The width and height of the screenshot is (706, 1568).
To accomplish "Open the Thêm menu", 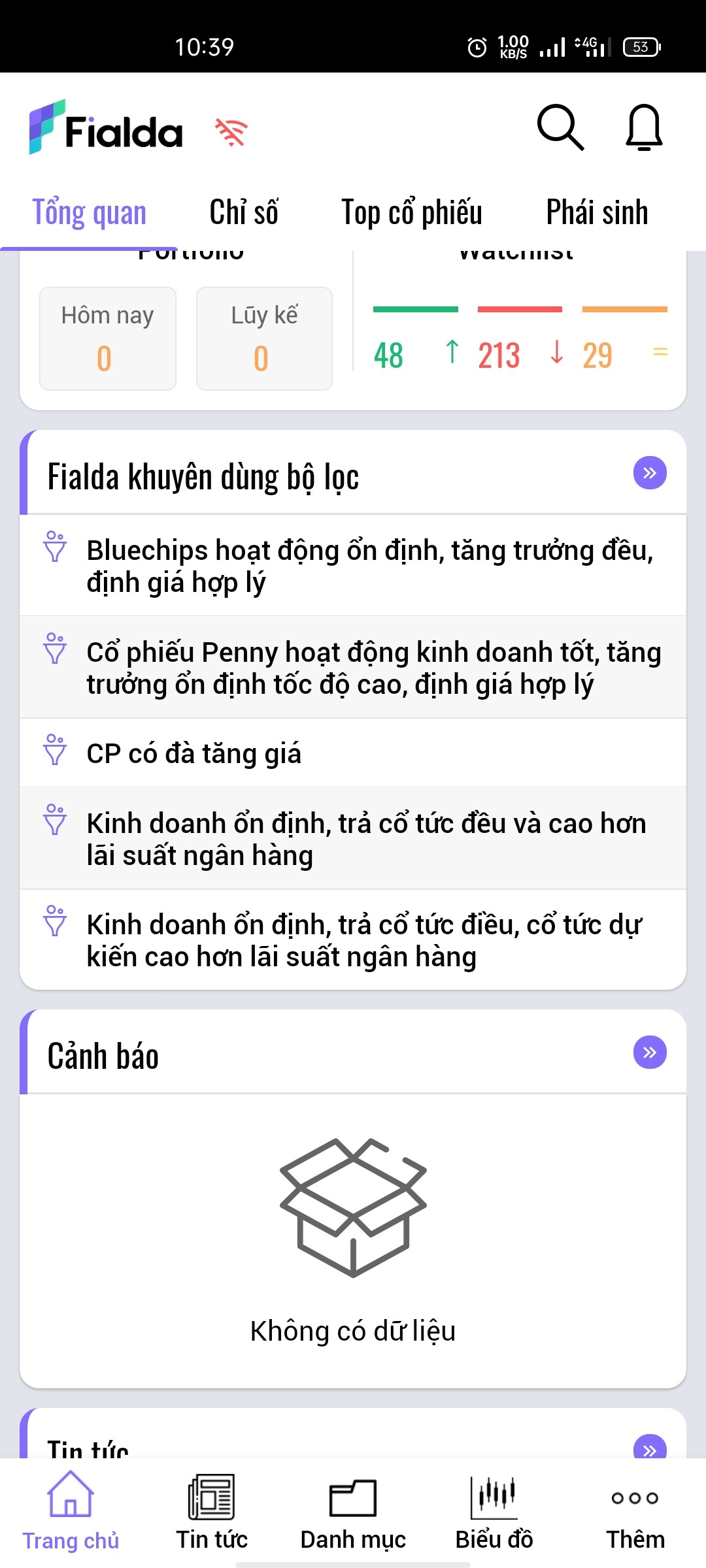I will click(635, 1512).
